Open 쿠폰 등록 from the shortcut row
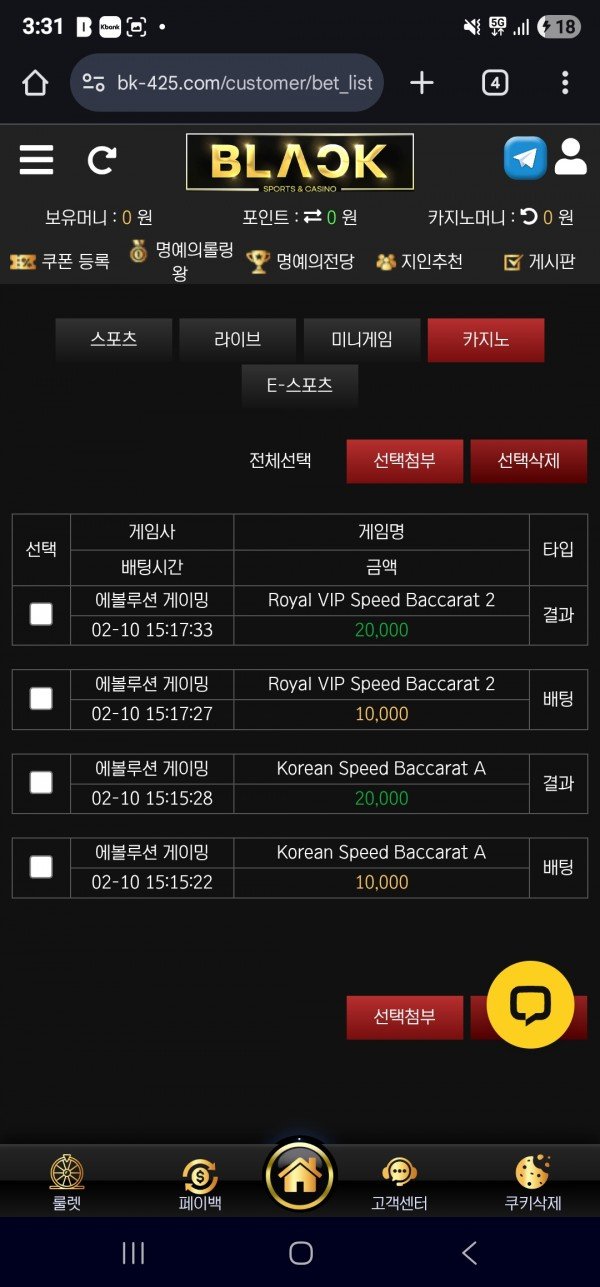 click(60, 262)
